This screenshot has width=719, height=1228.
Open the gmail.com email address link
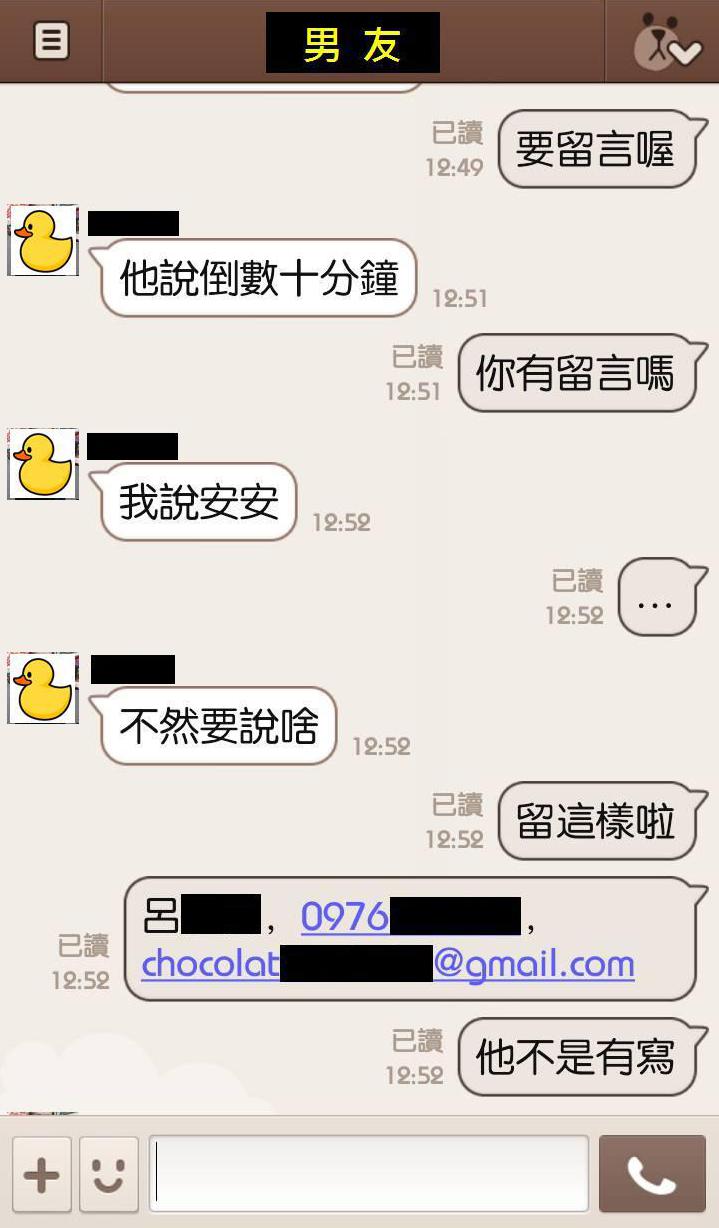point(388,964)
